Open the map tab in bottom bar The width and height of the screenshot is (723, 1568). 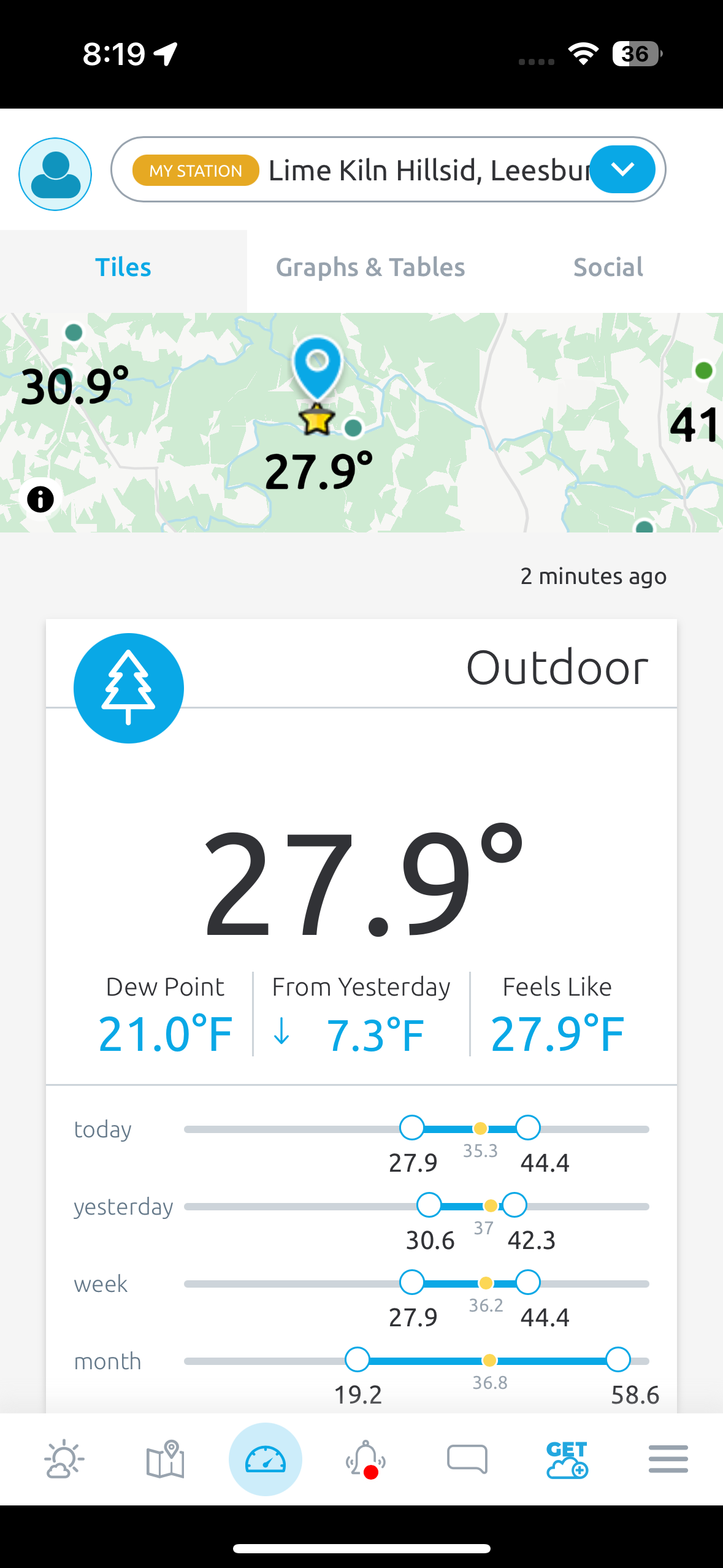pos(165,1459)
